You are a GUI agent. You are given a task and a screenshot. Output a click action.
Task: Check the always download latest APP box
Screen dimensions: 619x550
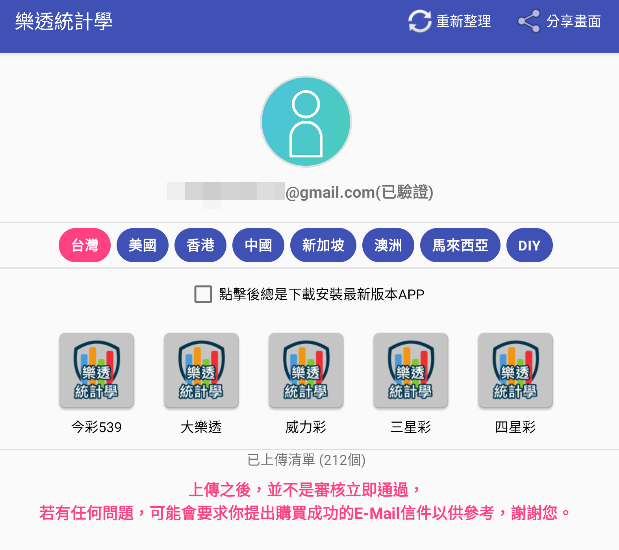pyautogui.click(x=203, y=294)
